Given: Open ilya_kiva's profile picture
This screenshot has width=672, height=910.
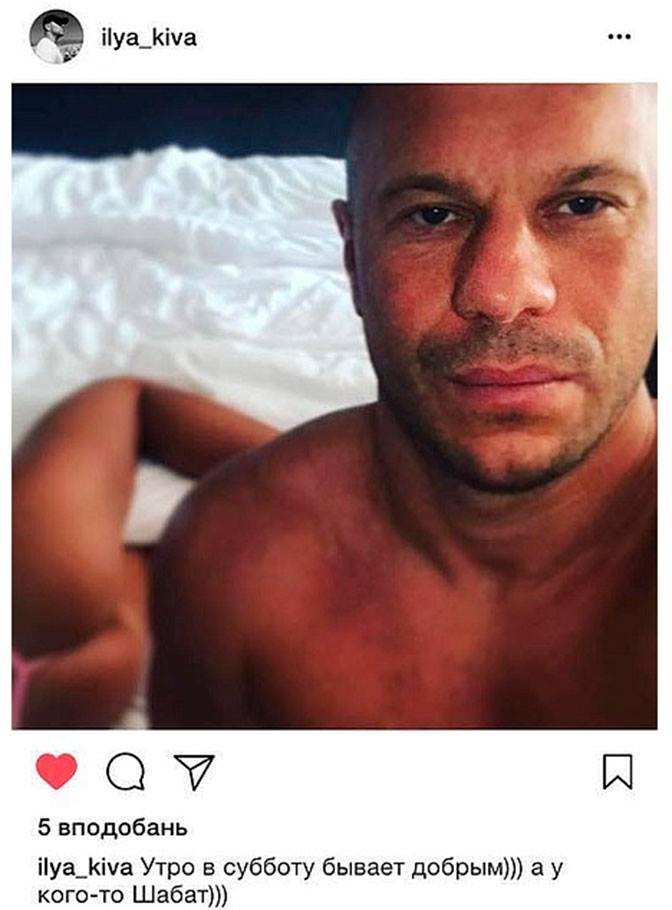Looking at the screenshot, I should tap(56, 37).
